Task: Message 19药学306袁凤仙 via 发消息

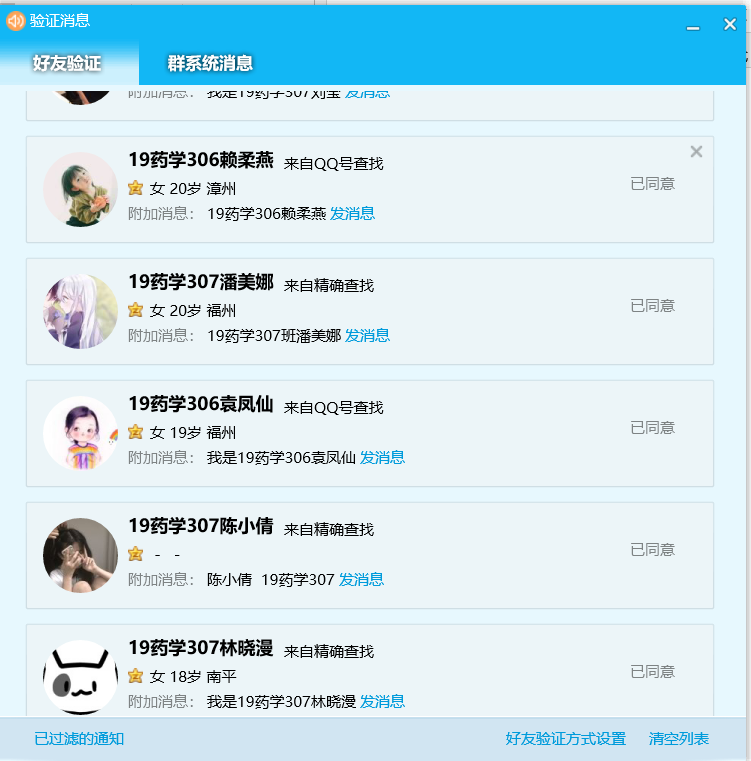Action: pyautogui.click(x=382, y=457)
